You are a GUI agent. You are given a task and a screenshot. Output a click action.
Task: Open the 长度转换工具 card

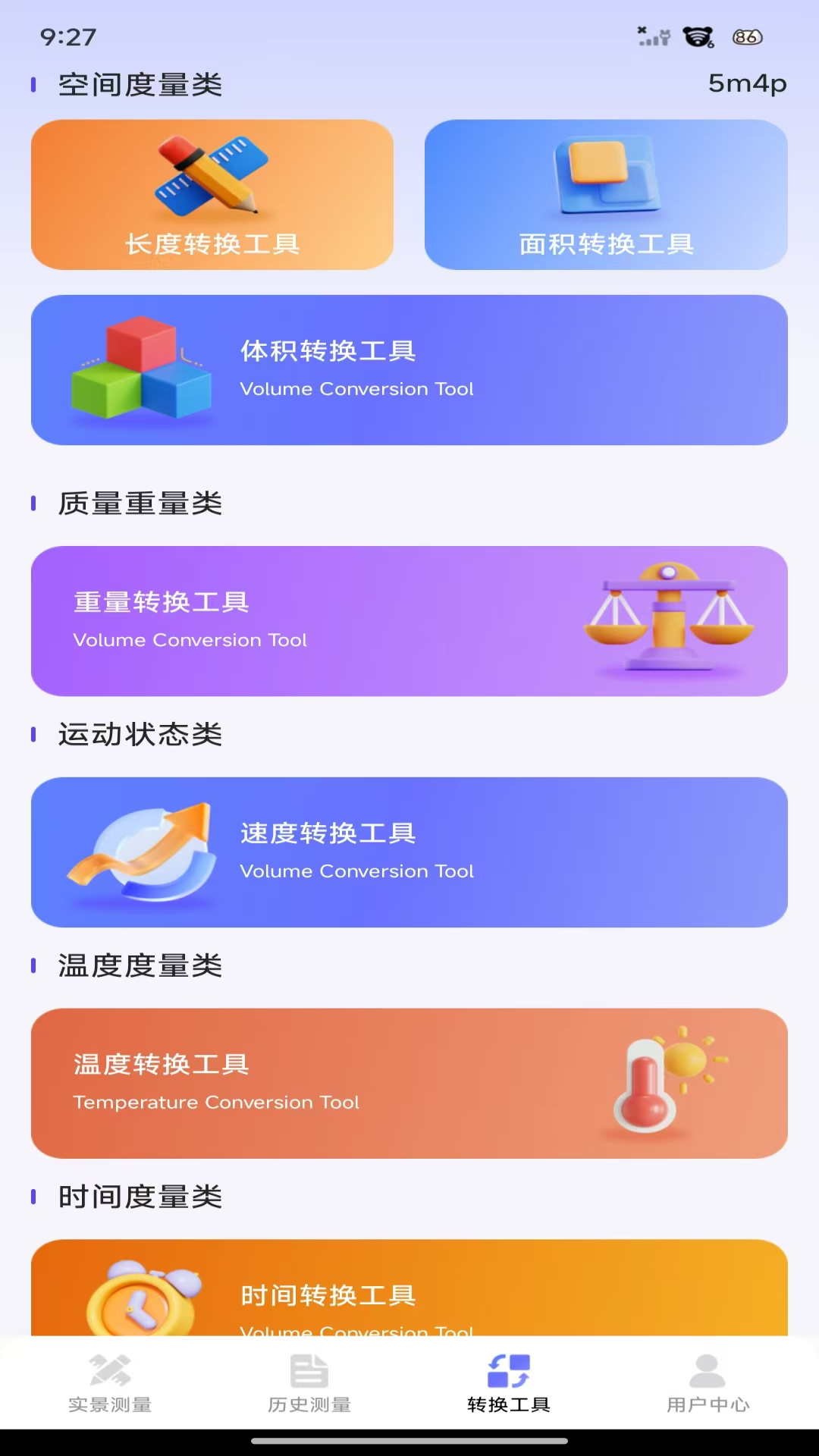click(212, 195)
